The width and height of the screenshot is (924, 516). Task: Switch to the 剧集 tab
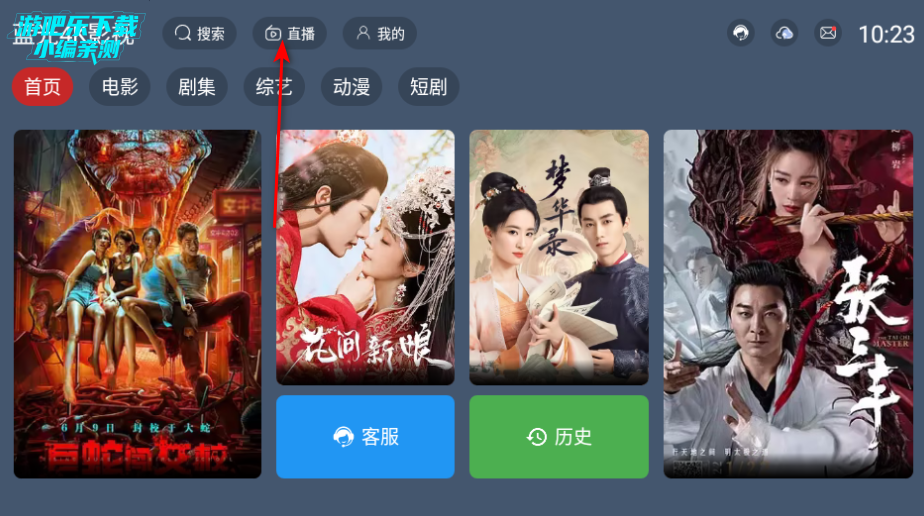tap(197, 87)
